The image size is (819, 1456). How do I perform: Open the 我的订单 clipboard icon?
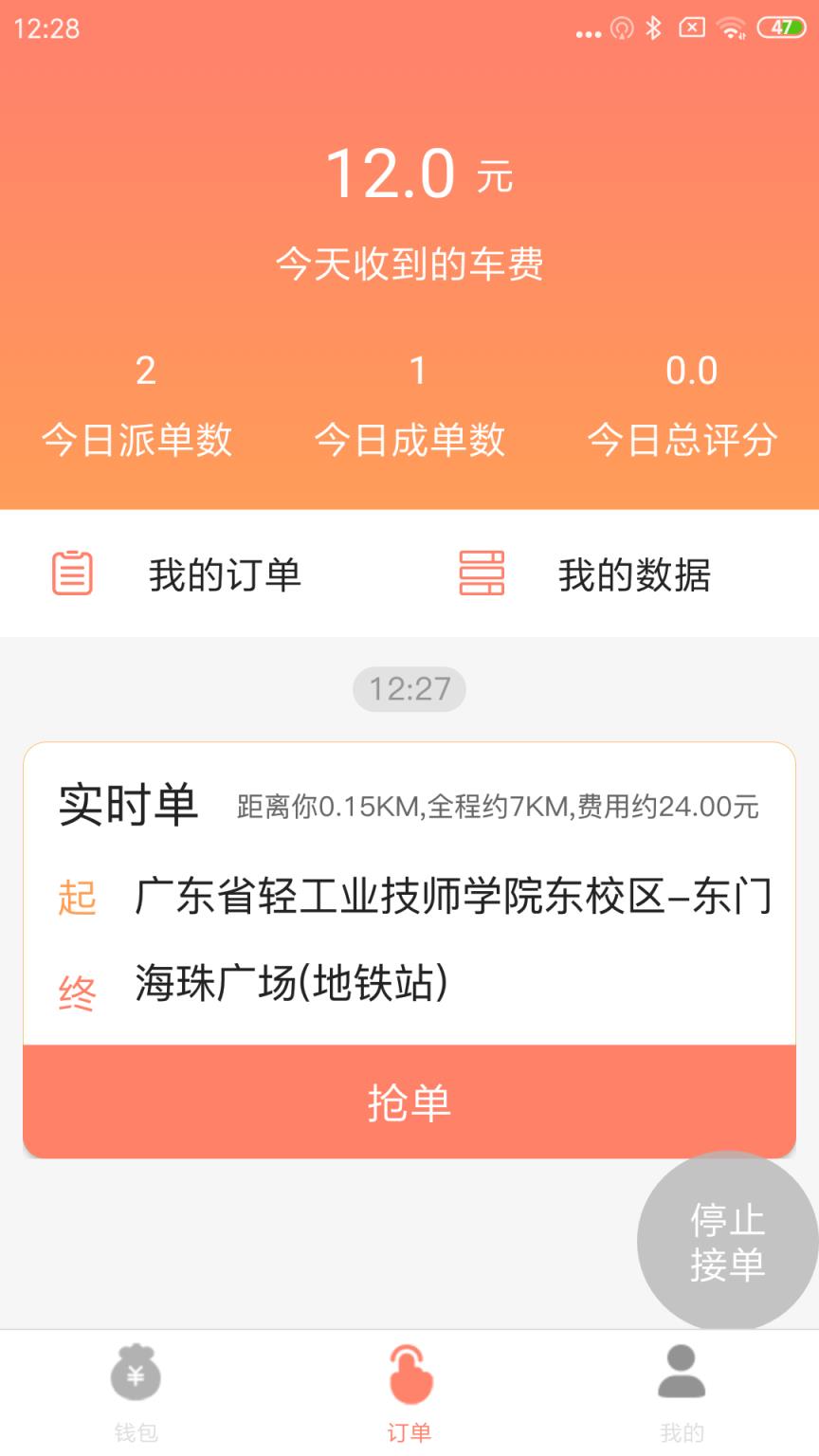(x=71, y=573)
